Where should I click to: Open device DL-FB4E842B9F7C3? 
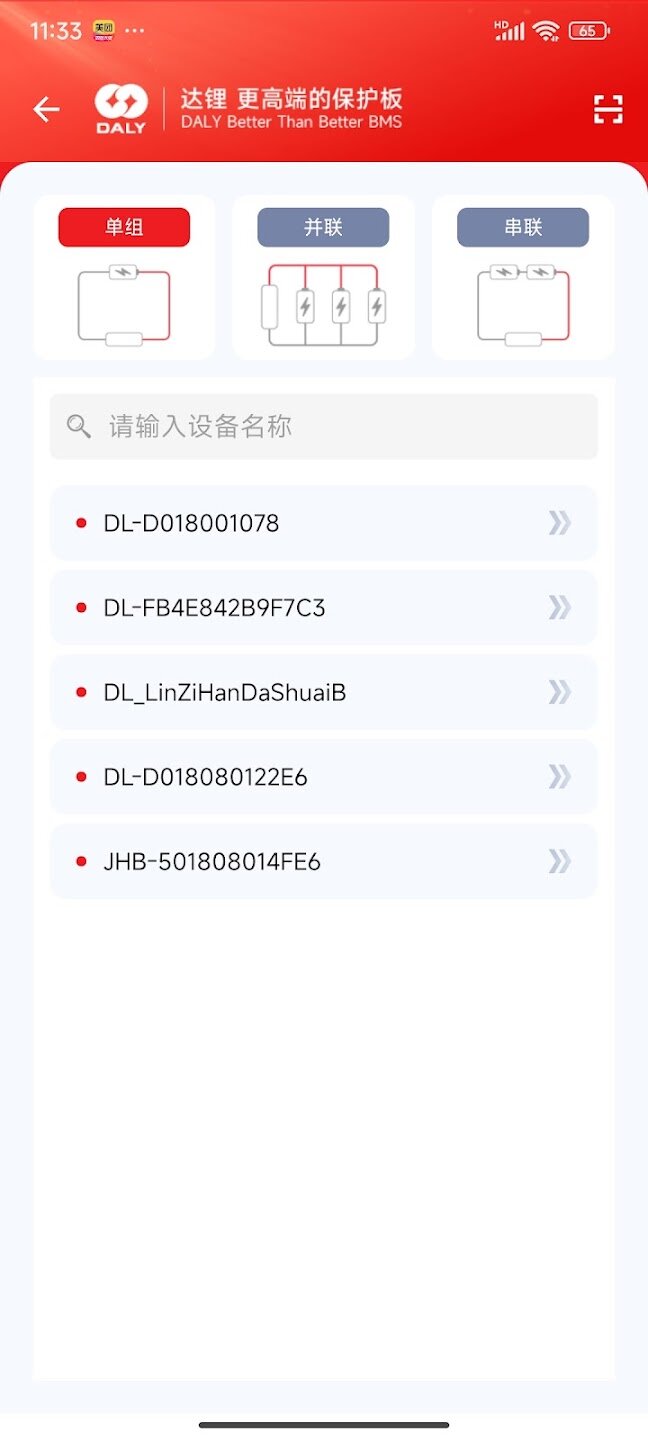coord(324,608)
